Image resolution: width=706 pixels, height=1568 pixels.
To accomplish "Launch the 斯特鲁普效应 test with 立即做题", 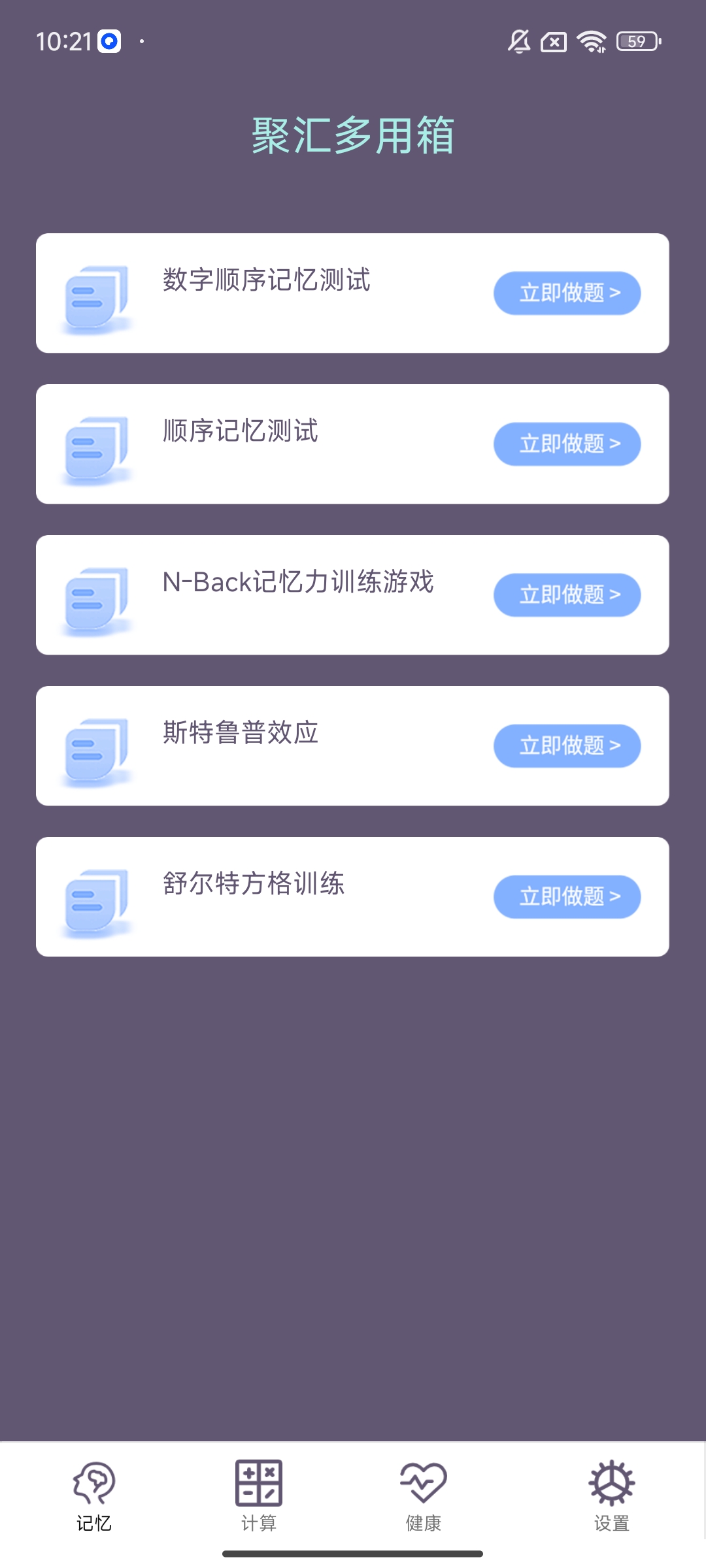I will coord(567,746).
